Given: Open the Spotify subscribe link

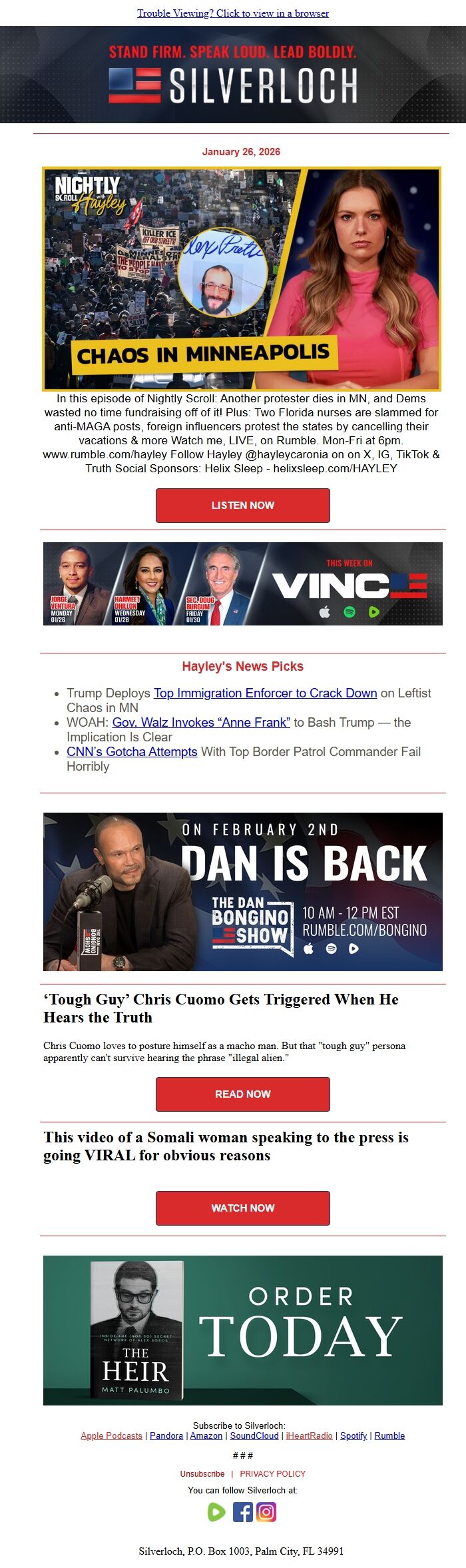Looking at the screenshot, I should [x=353, y=1435].
